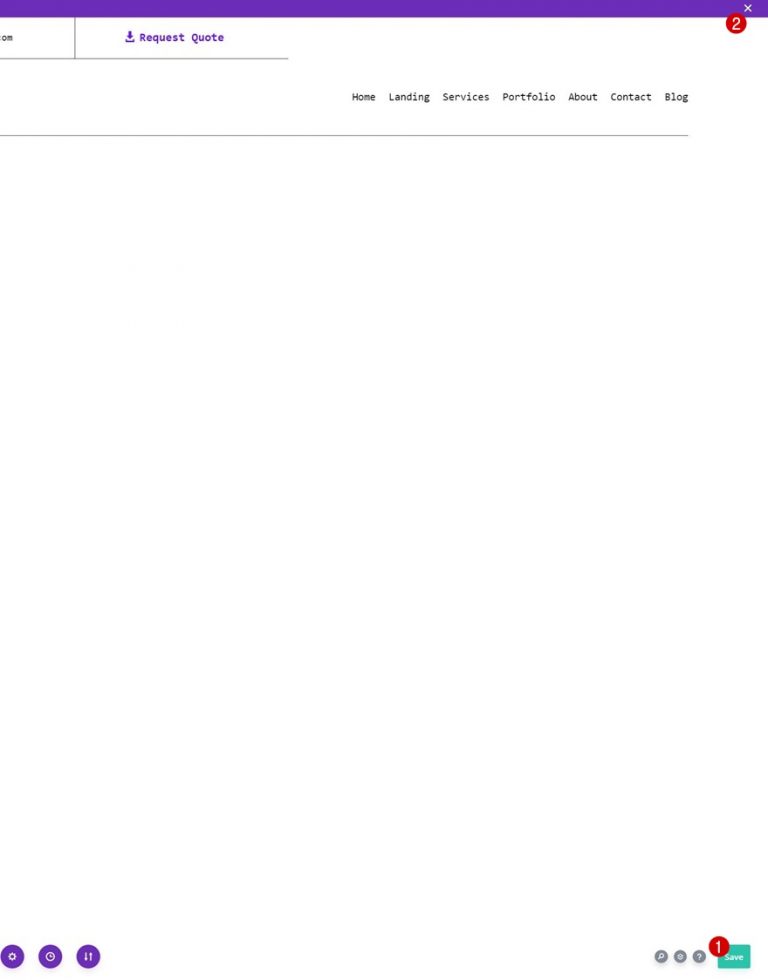
Task: Visit the Blog link
Action: [676, 97]
